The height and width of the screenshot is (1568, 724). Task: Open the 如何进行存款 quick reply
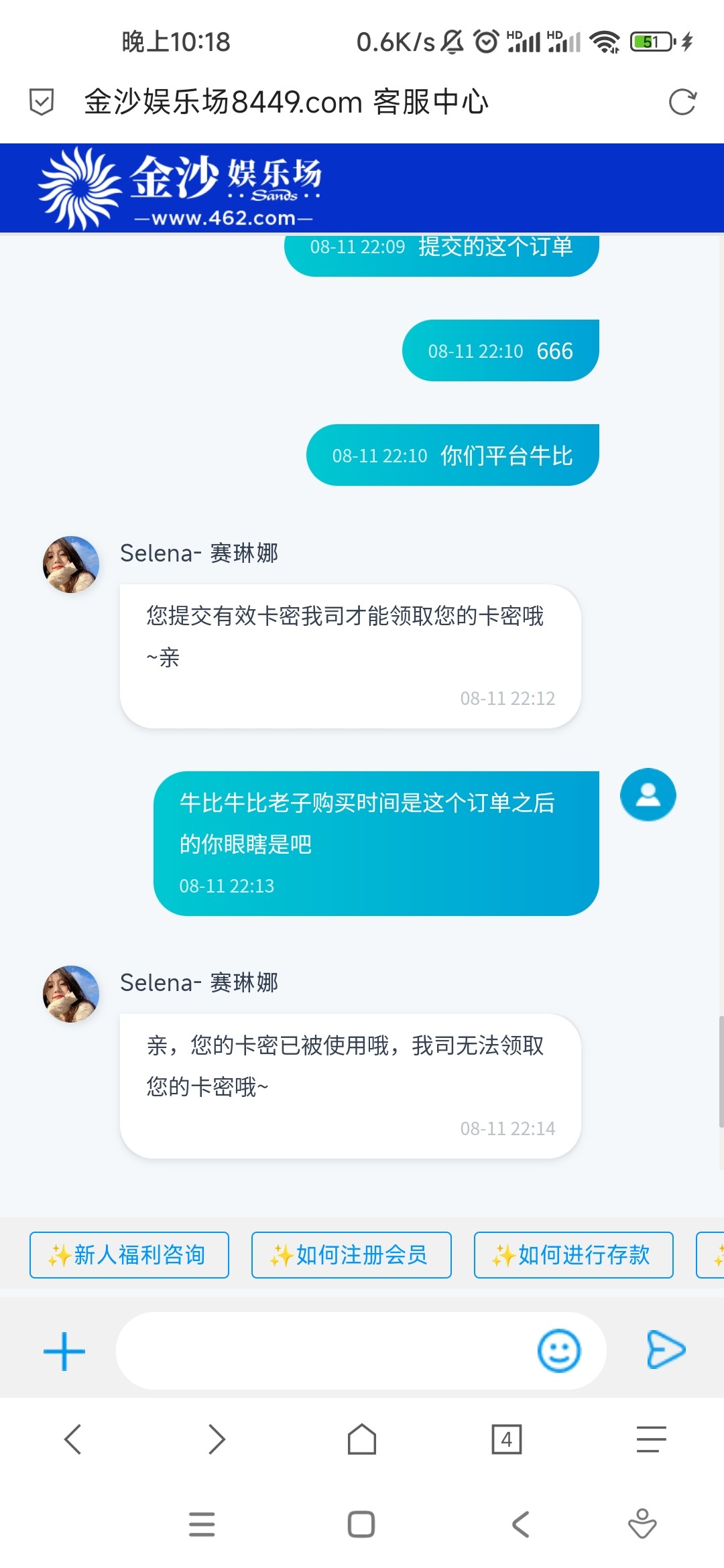coord(573,1254)
